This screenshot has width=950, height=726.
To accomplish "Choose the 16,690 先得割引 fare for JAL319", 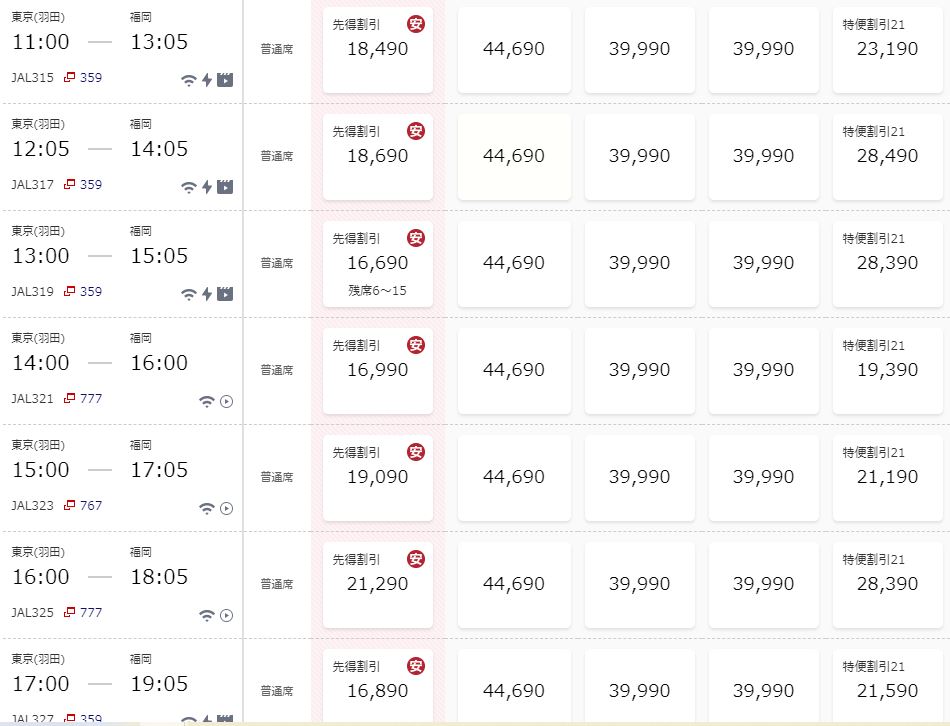I will pos(377,263).
